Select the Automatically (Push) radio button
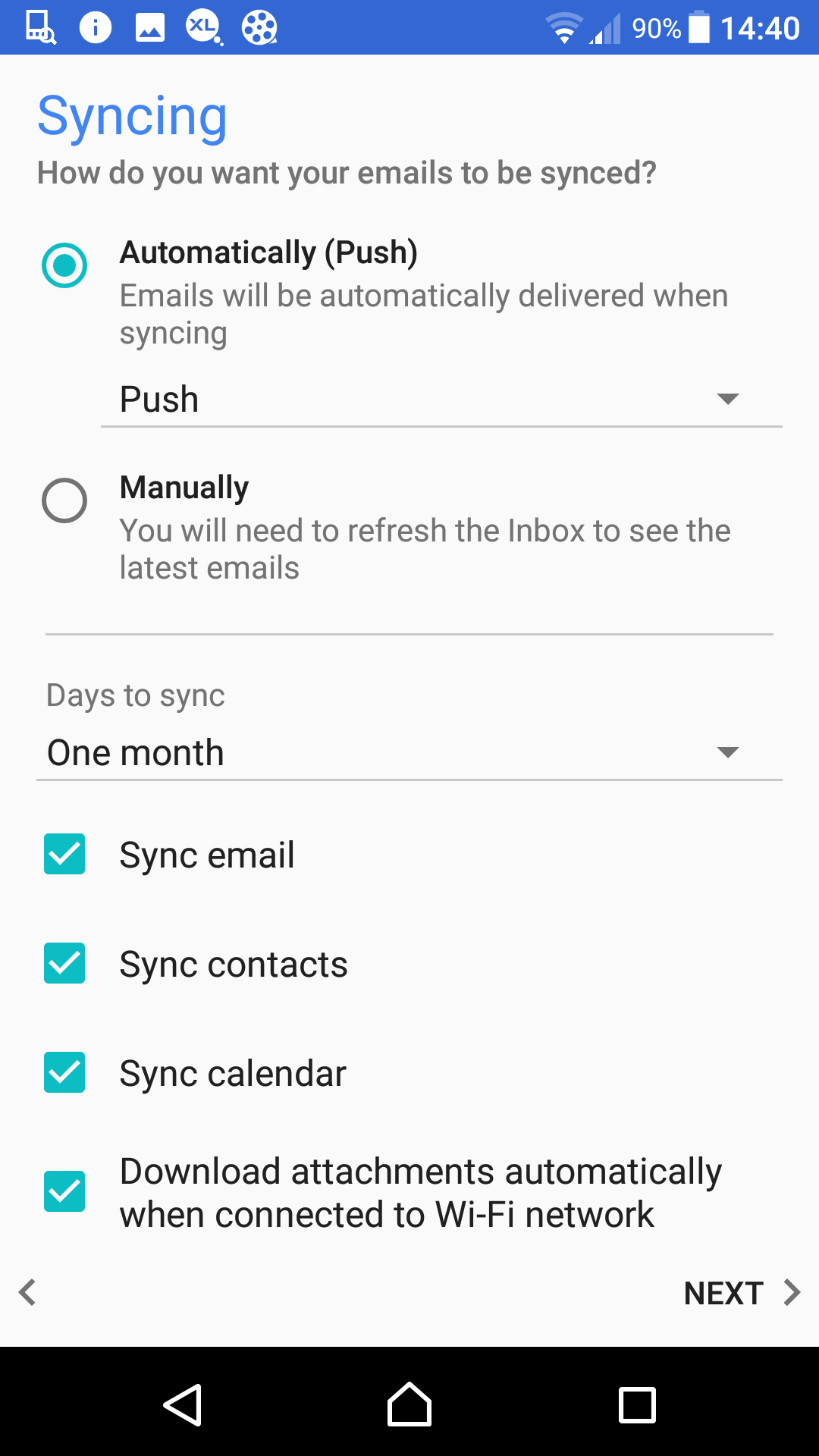819x1456 pixels. click(64, 265)
